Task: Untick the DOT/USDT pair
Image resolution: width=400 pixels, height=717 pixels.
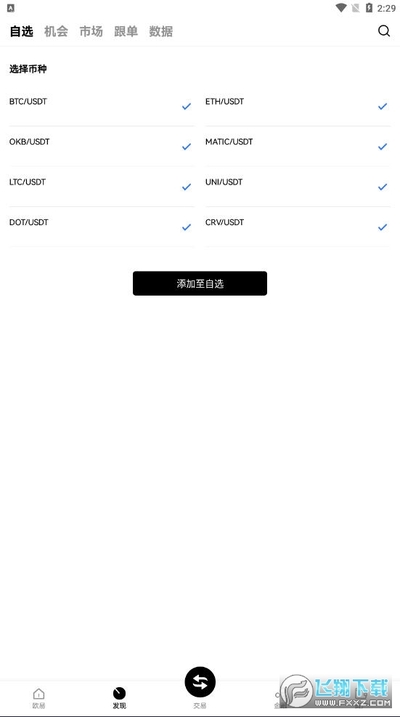Action: tap(101, 227)
